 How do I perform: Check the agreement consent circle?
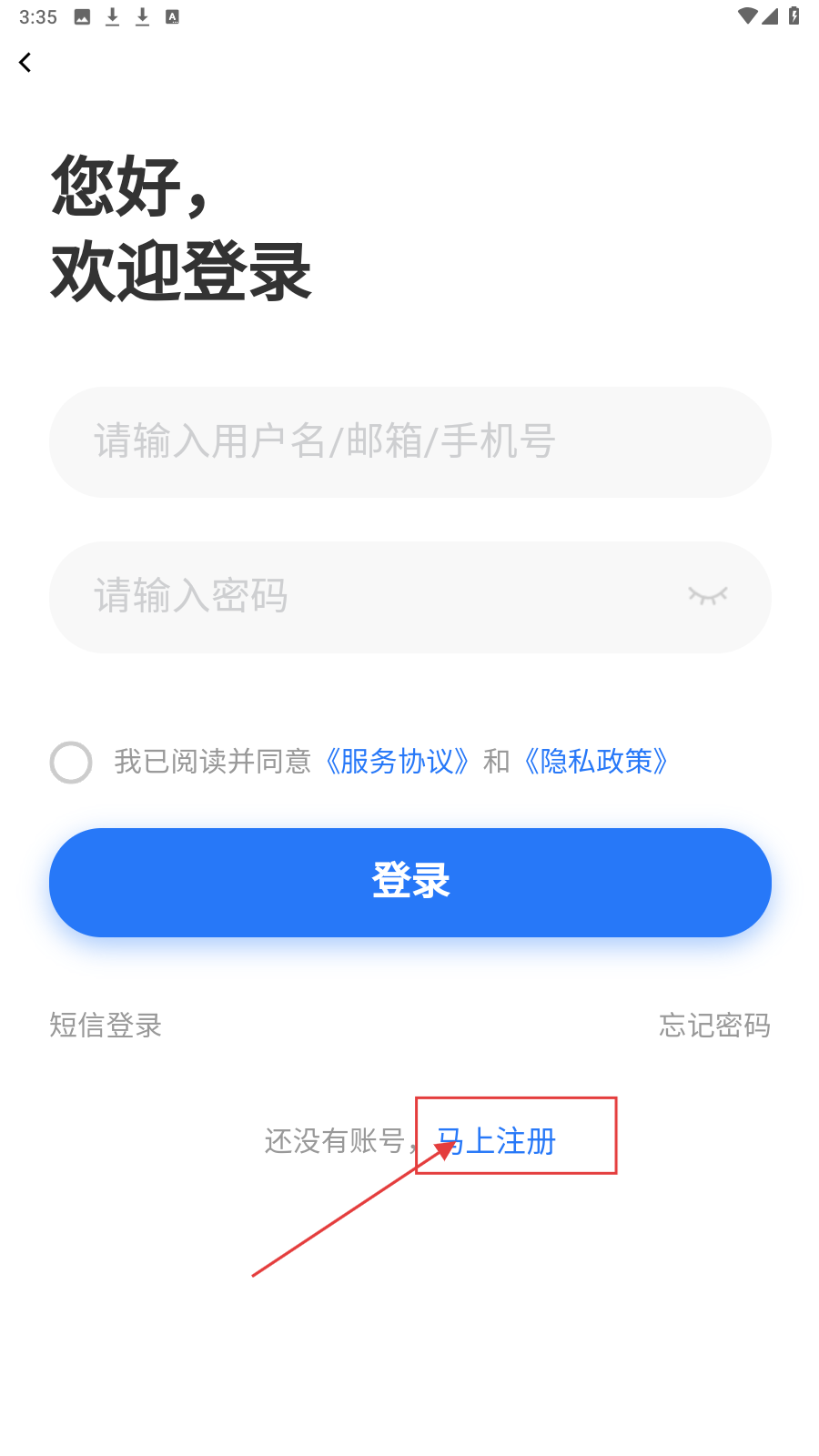coord(71,763)
